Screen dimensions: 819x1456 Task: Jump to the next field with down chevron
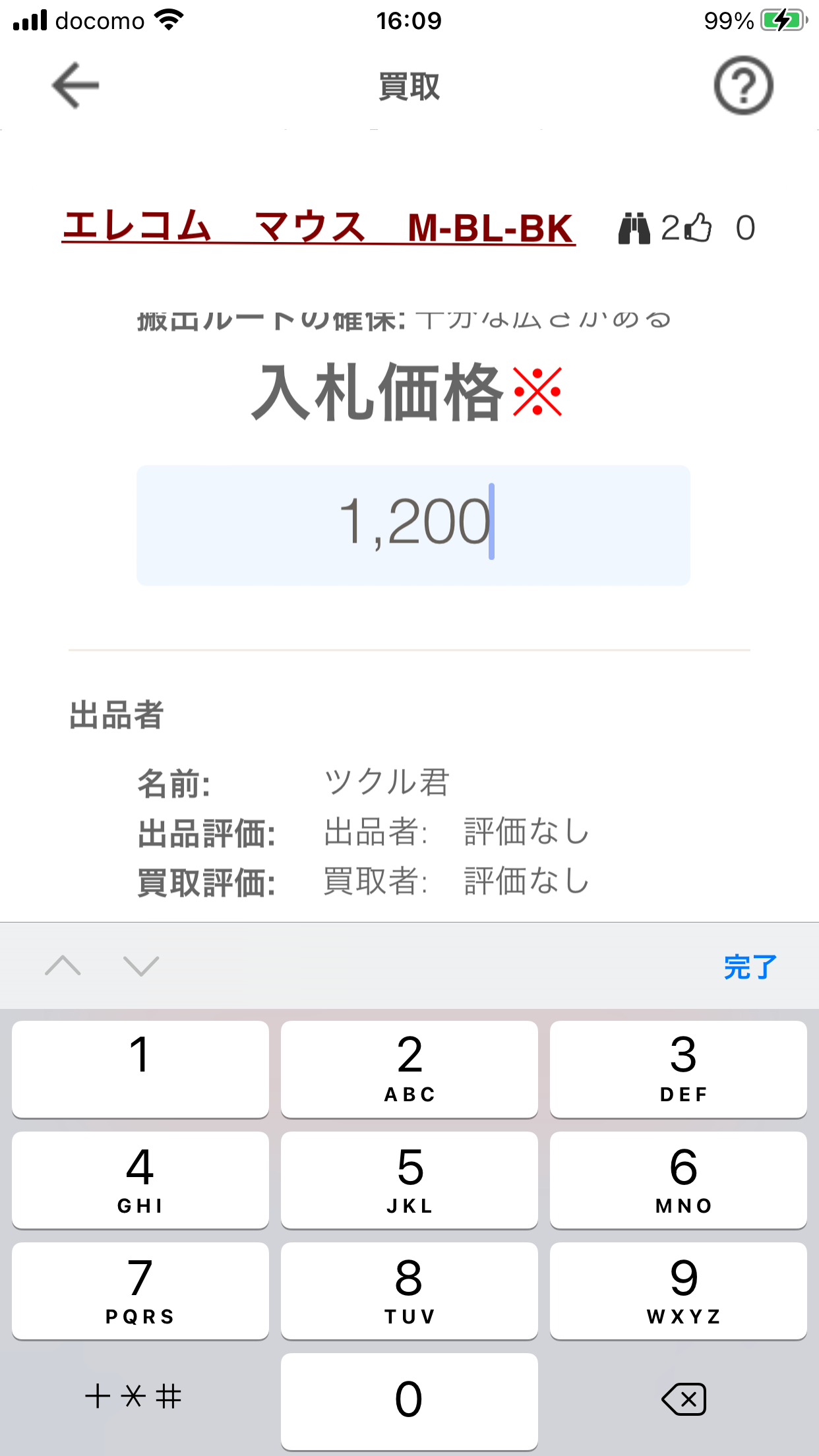click(141, 966)
